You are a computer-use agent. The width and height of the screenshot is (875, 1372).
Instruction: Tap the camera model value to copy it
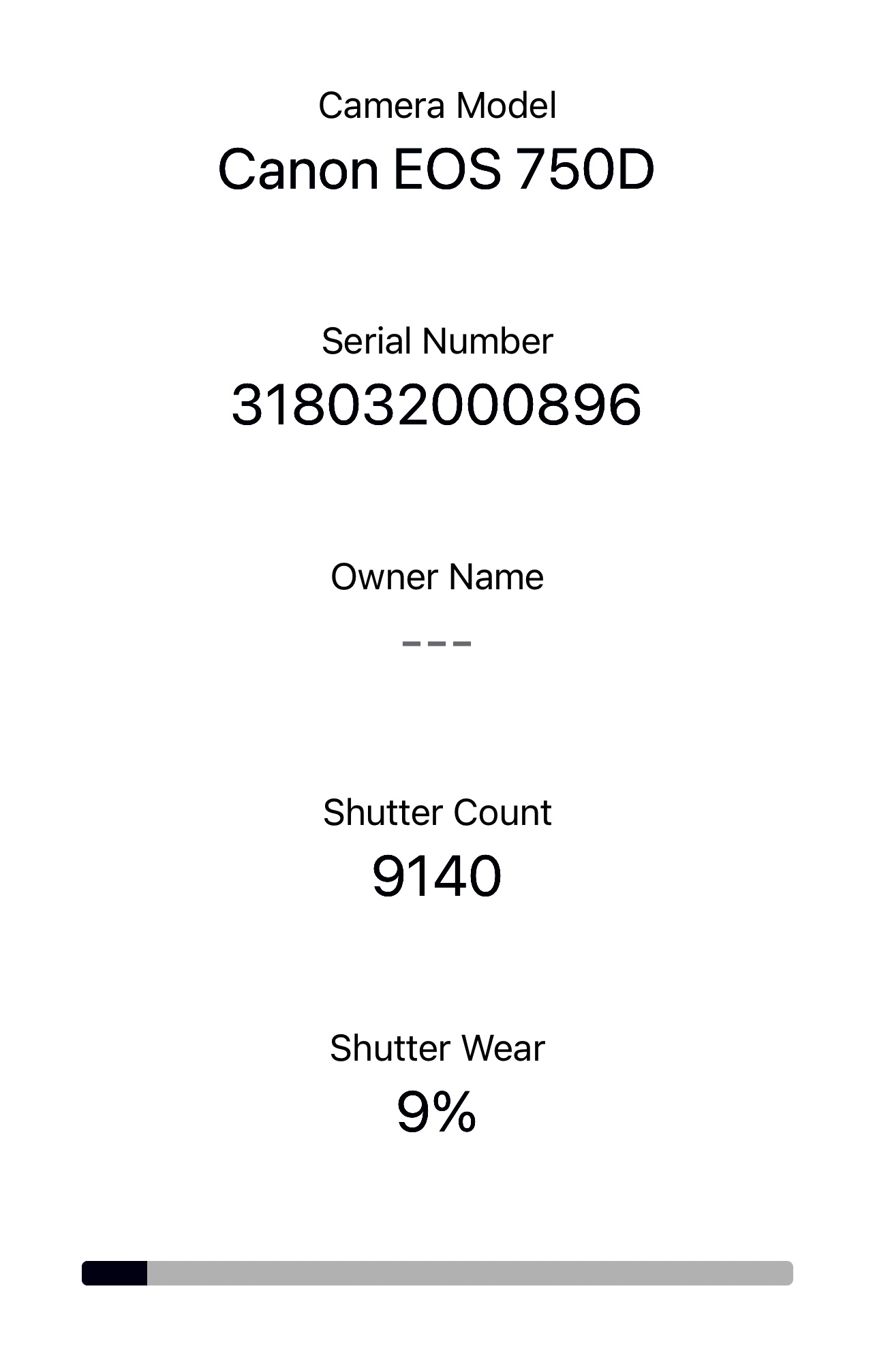(x=437, y=170)
